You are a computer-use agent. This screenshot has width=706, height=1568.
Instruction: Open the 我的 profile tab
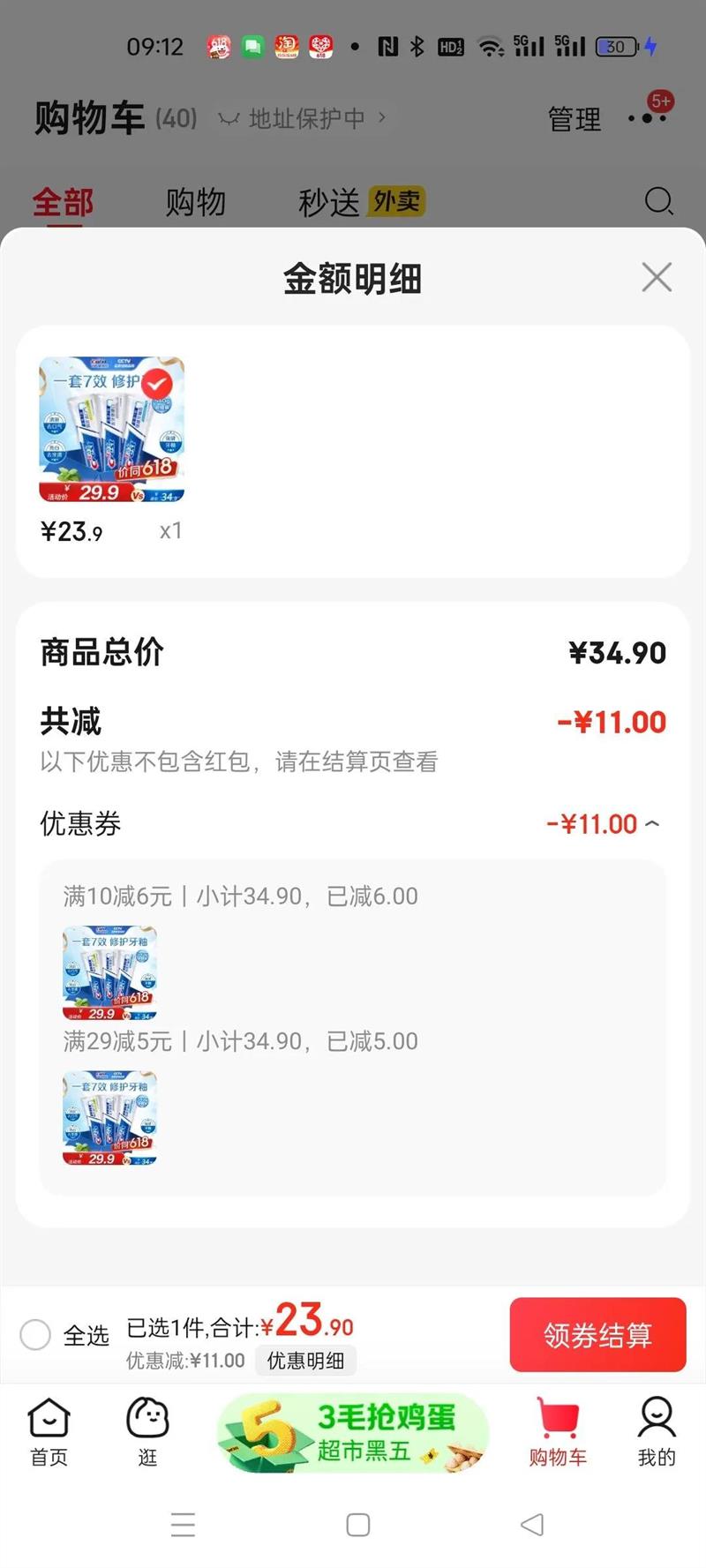656,1433
